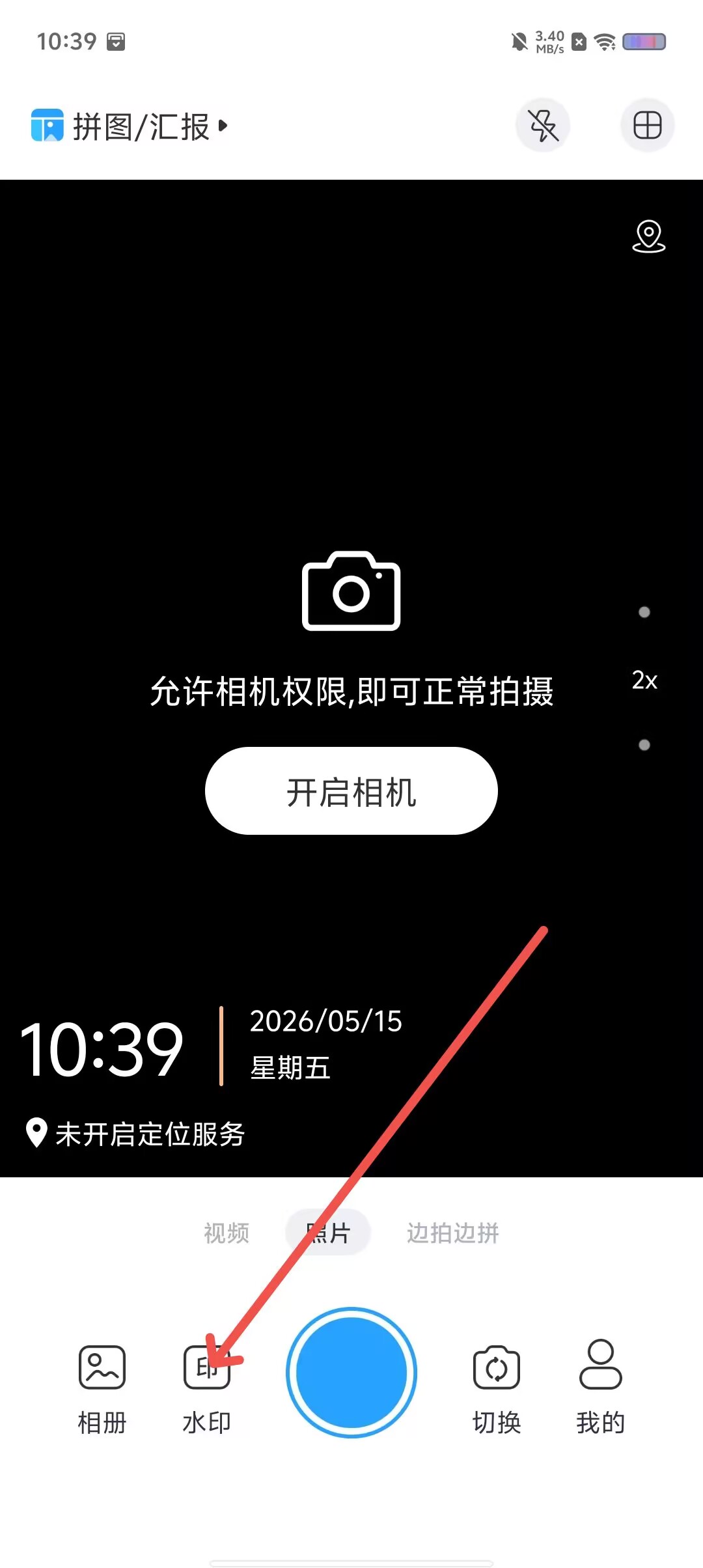Select the 2x zoom level

coord(644,680)
